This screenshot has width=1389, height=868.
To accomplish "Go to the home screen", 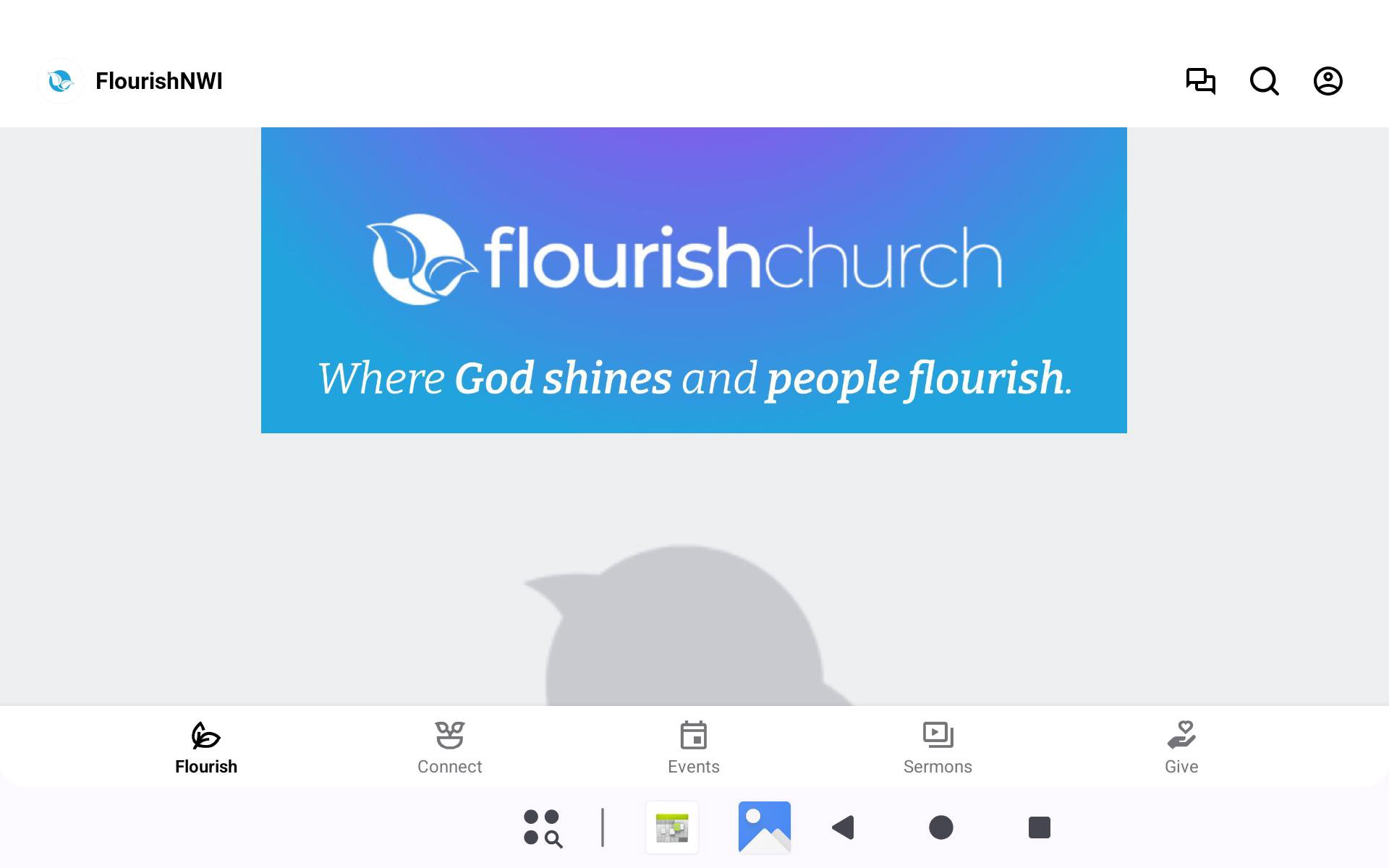I will 940,827.
